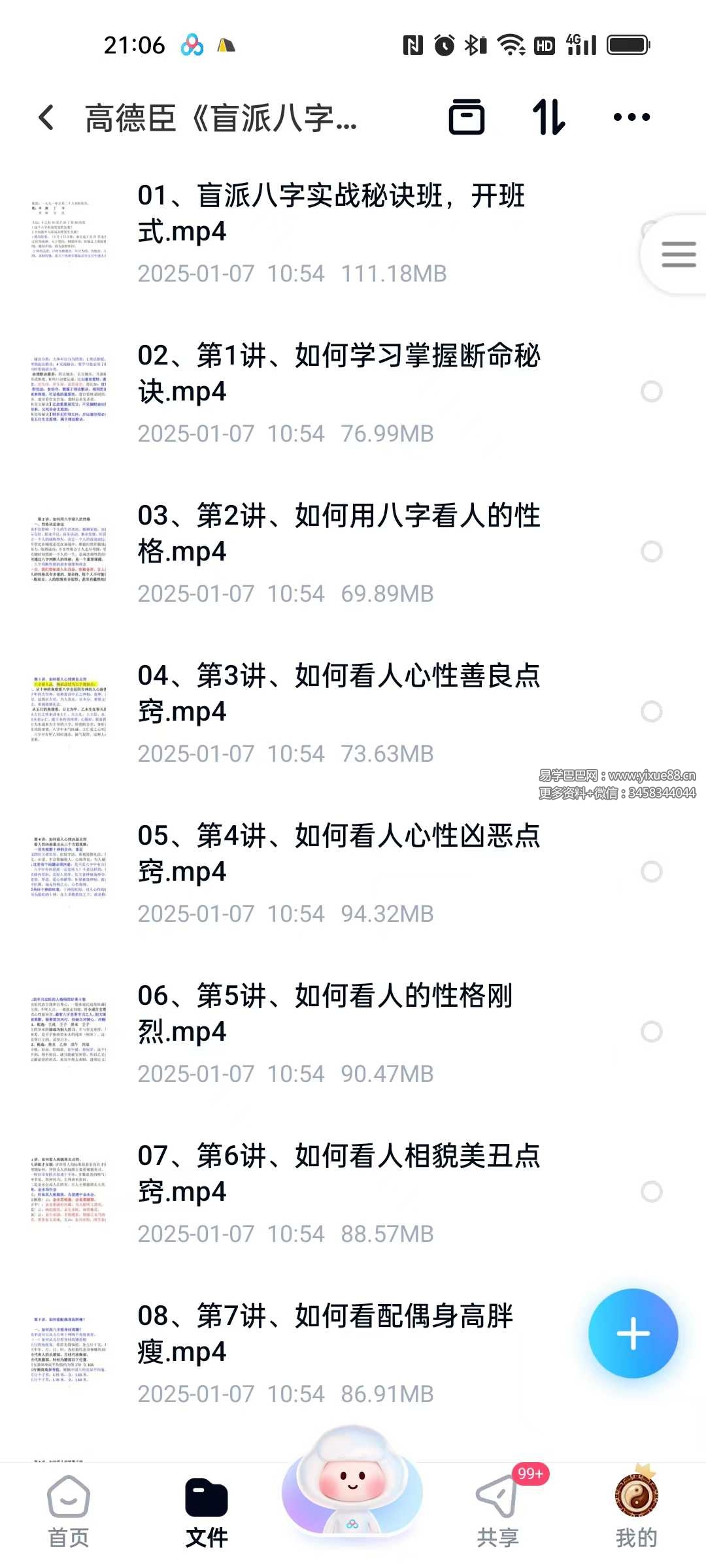Open the floating side menu handle

pos(678,254)
